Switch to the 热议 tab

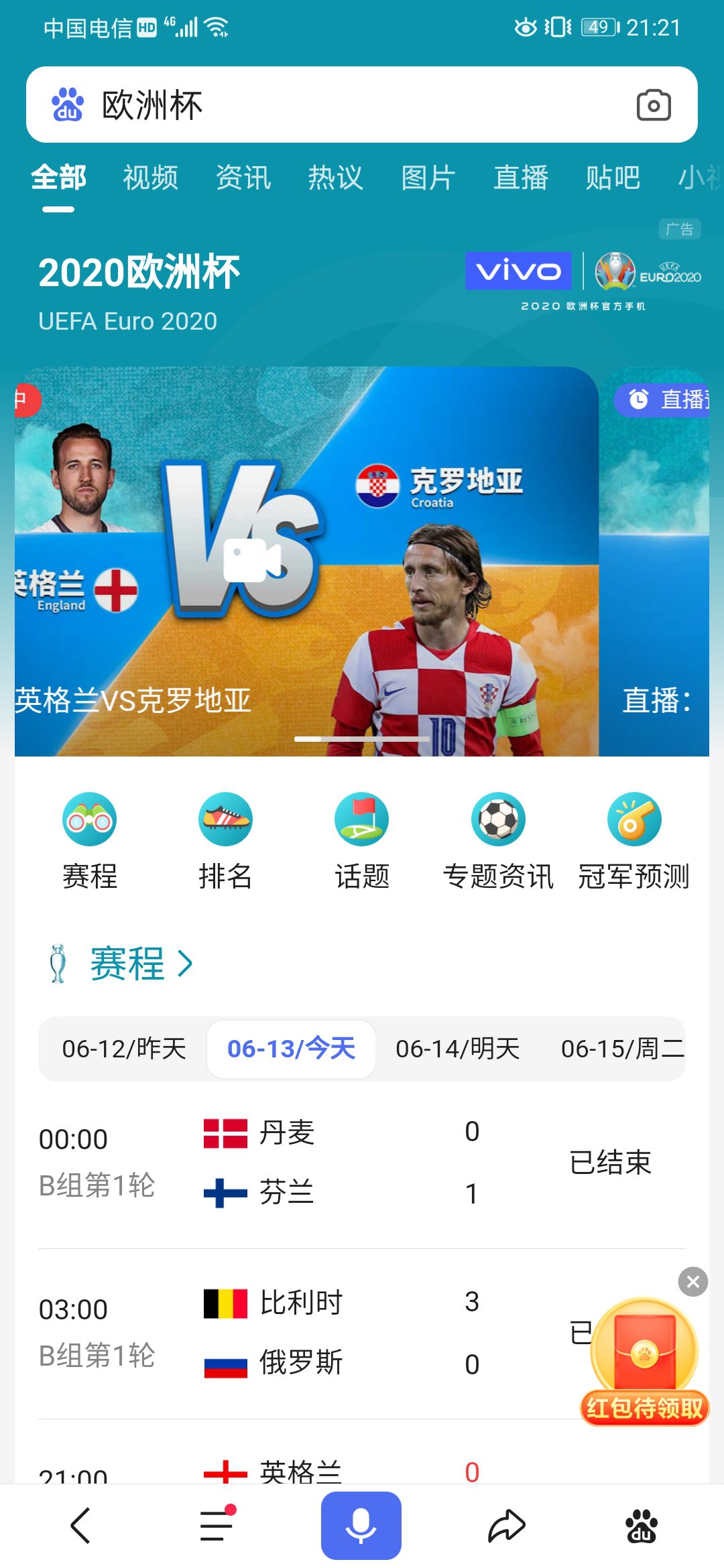335,178
